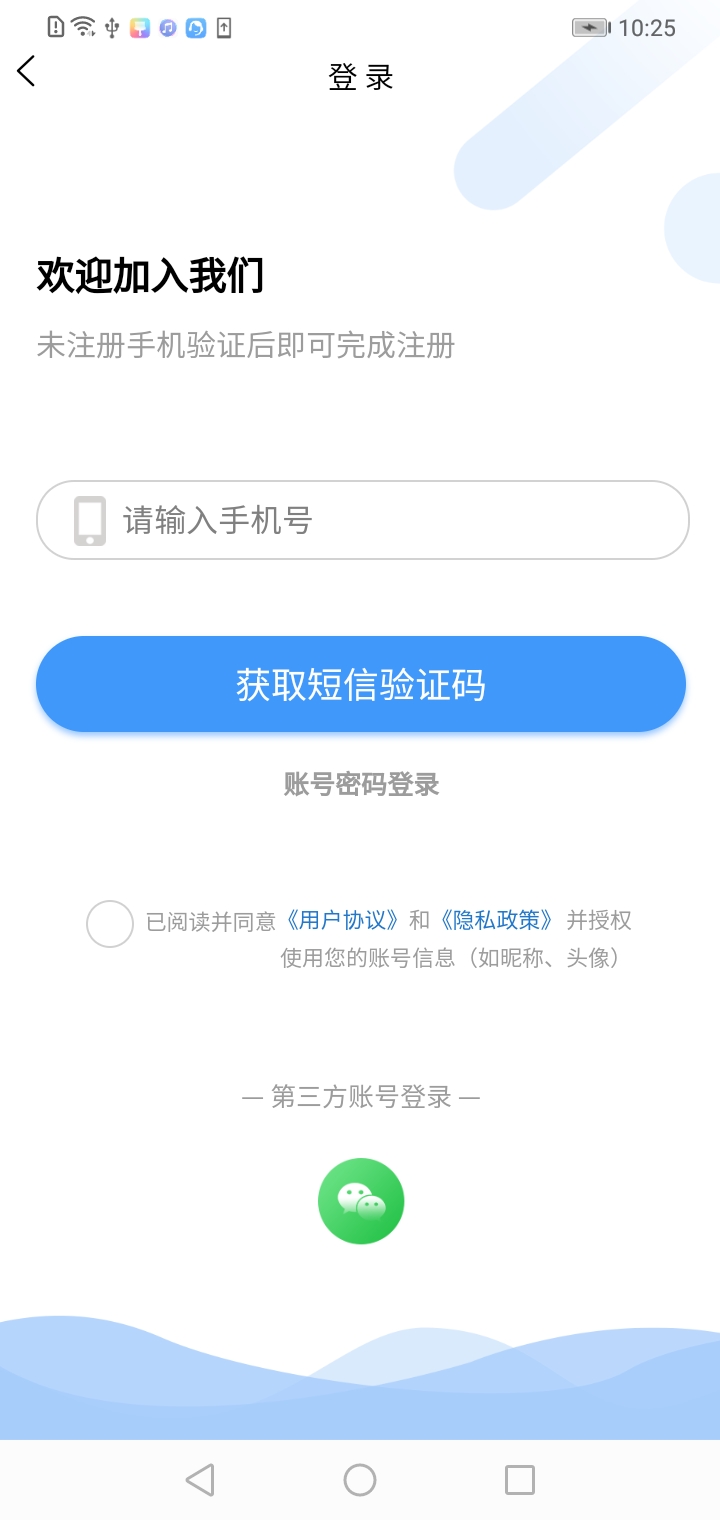
Task: Click the 10:25 clock in status bar
Action: point(651,27)
